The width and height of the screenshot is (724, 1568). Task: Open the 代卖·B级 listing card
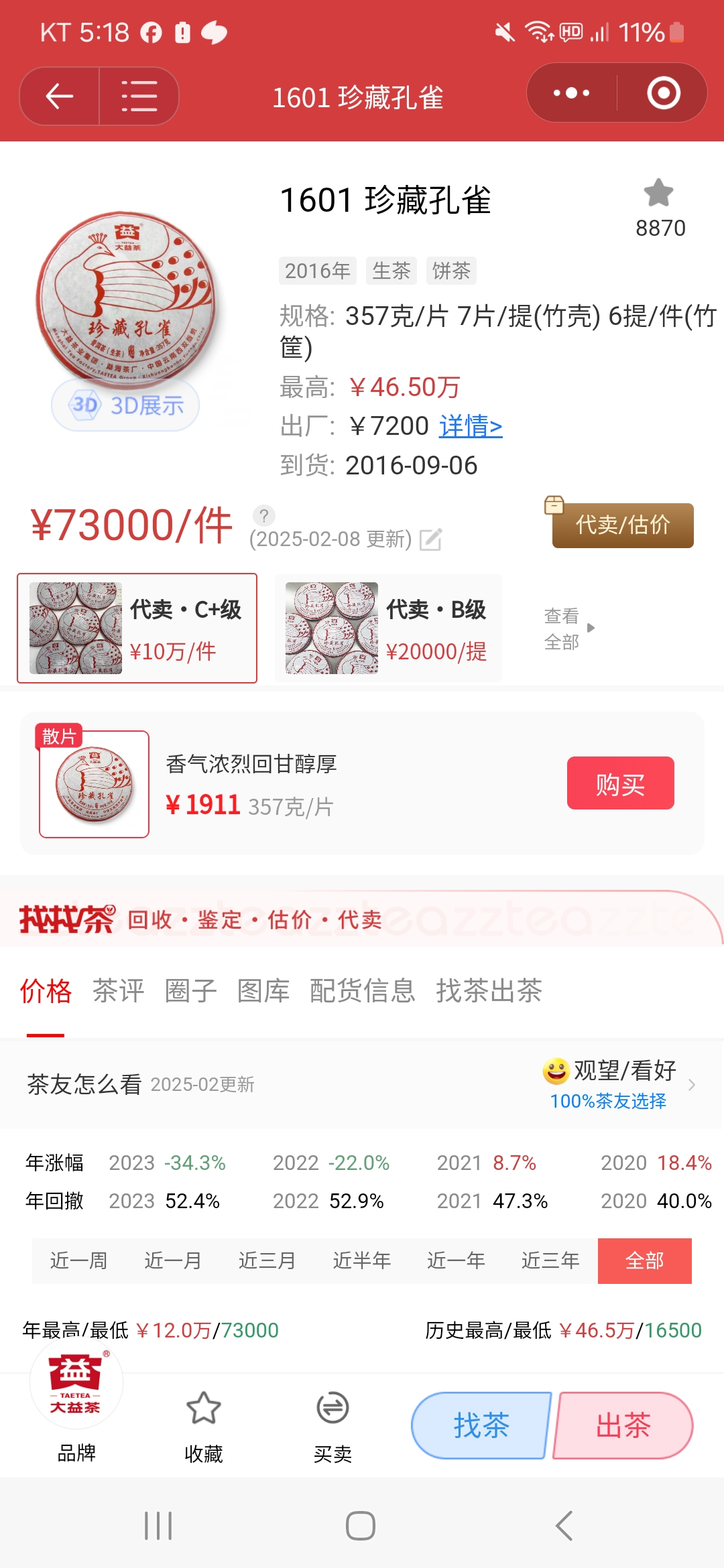pos(388,628)
